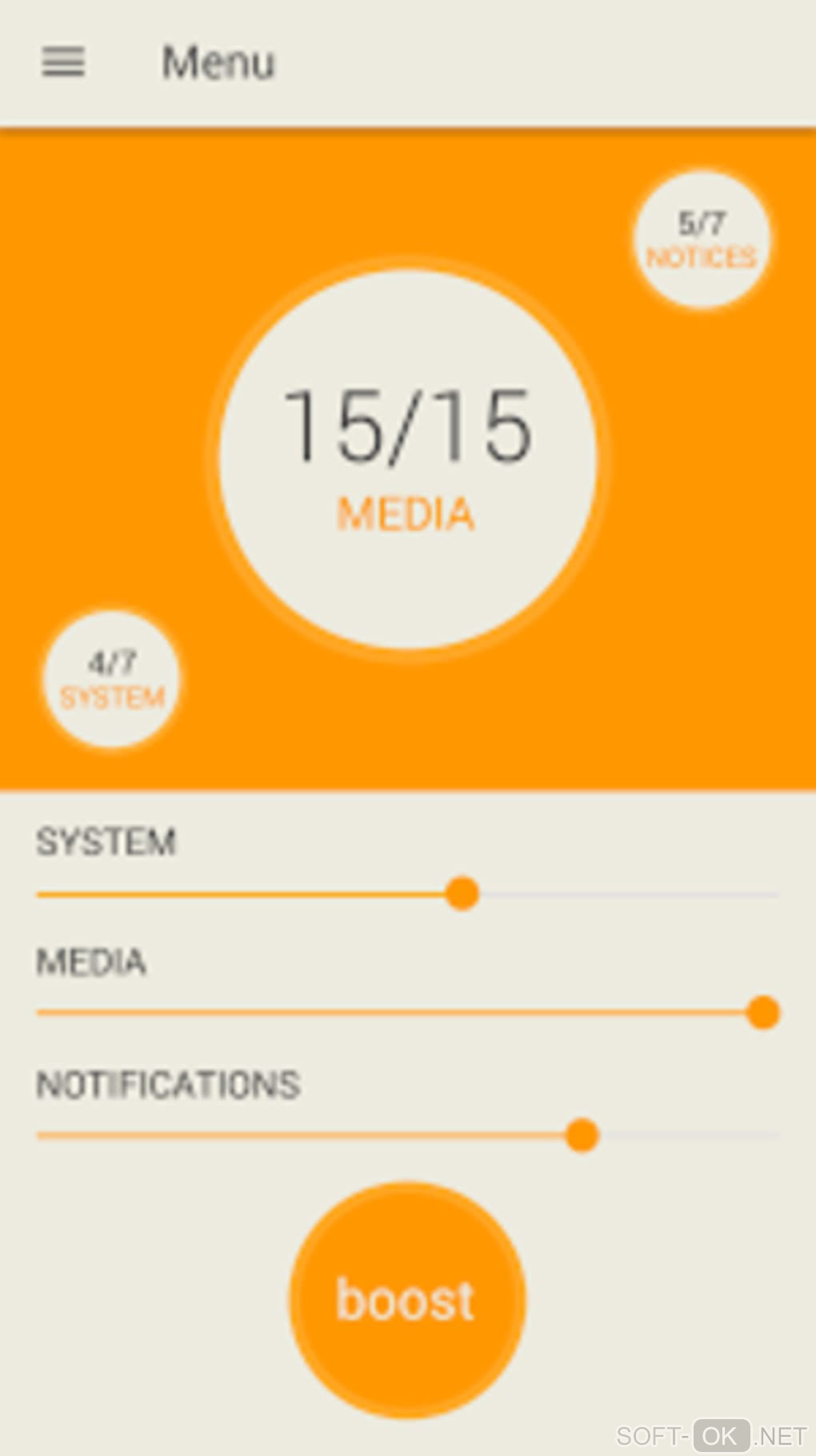Tap the boost button
Screen dimensions: 816x1456
[406, 1300]
